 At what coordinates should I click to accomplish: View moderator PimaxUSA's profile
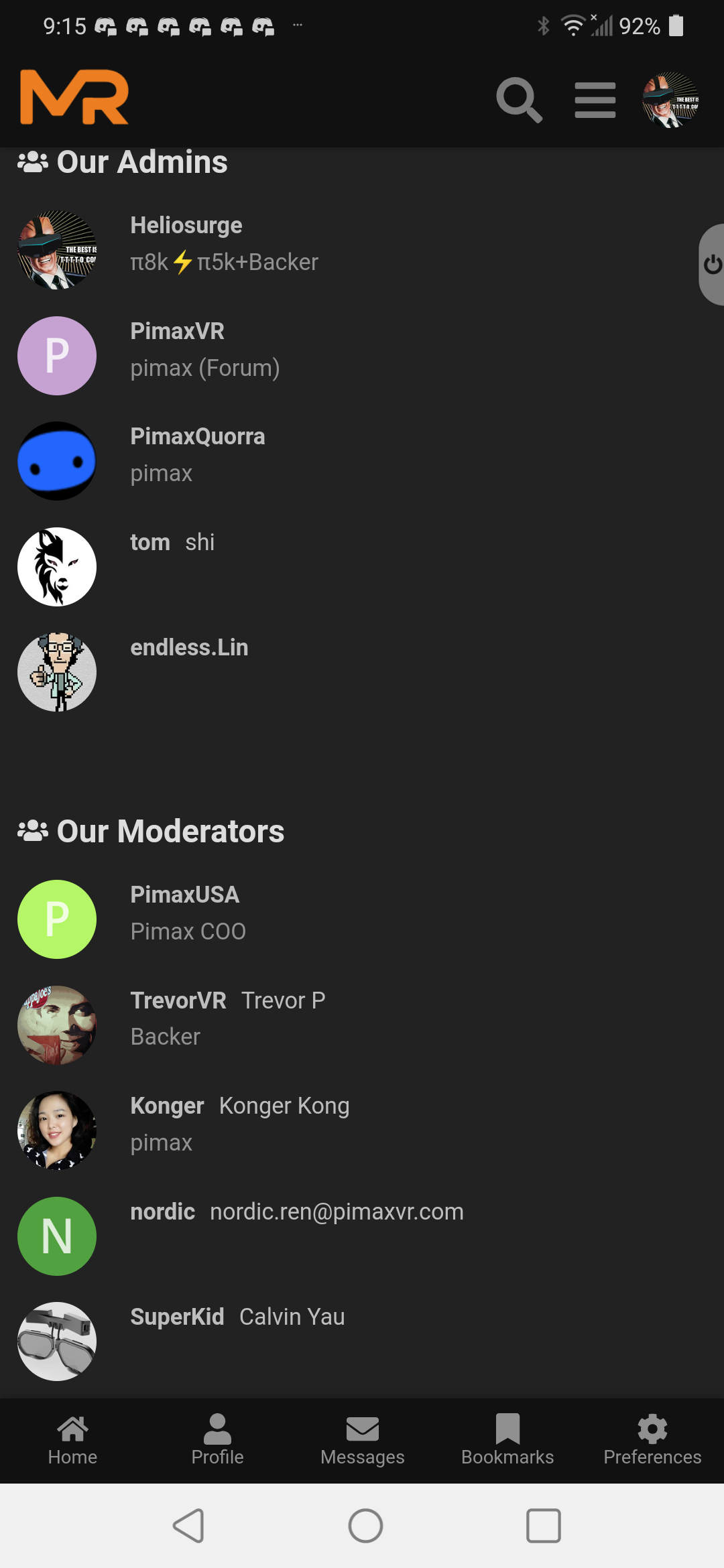point(184,895)
